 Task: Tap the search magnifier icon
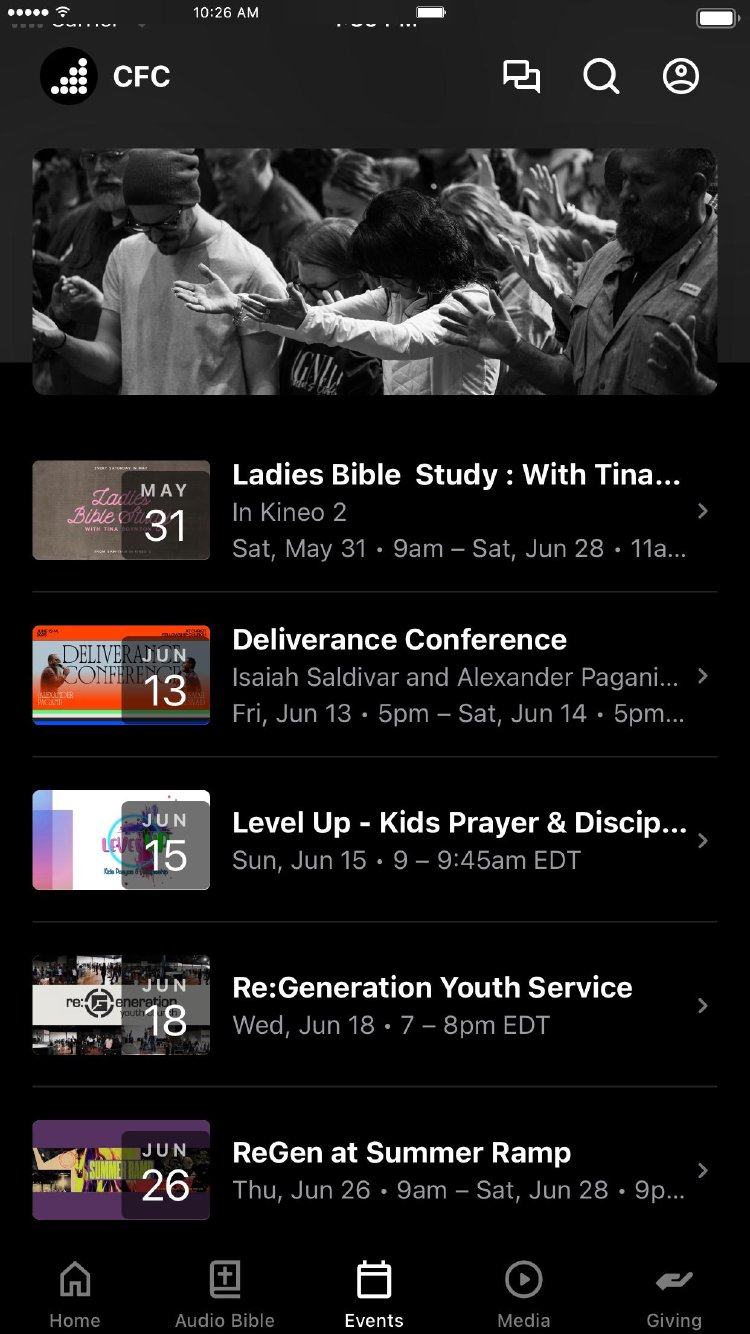(601, 77)
